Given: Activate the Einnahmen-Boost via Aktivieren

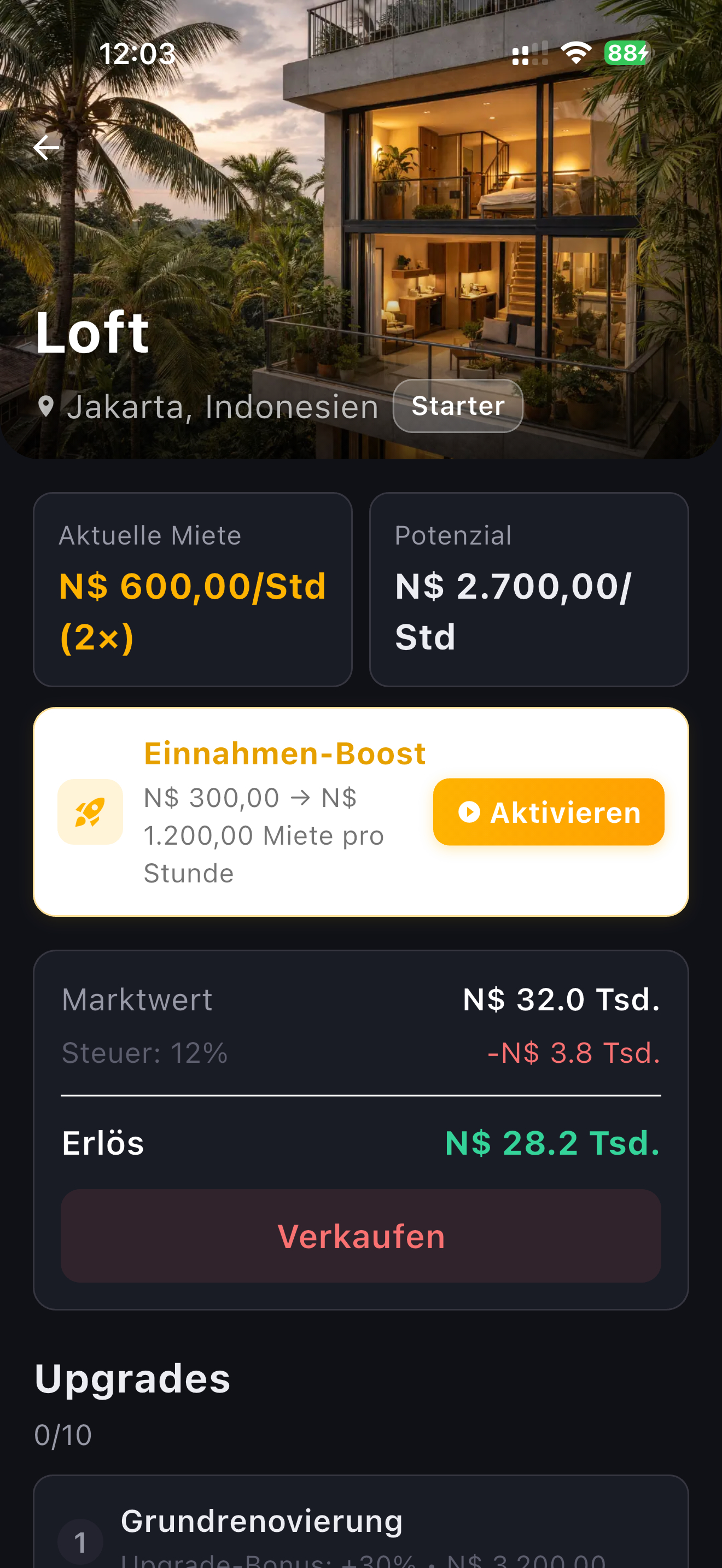Looking at the screenshot, I should point(548,811).
